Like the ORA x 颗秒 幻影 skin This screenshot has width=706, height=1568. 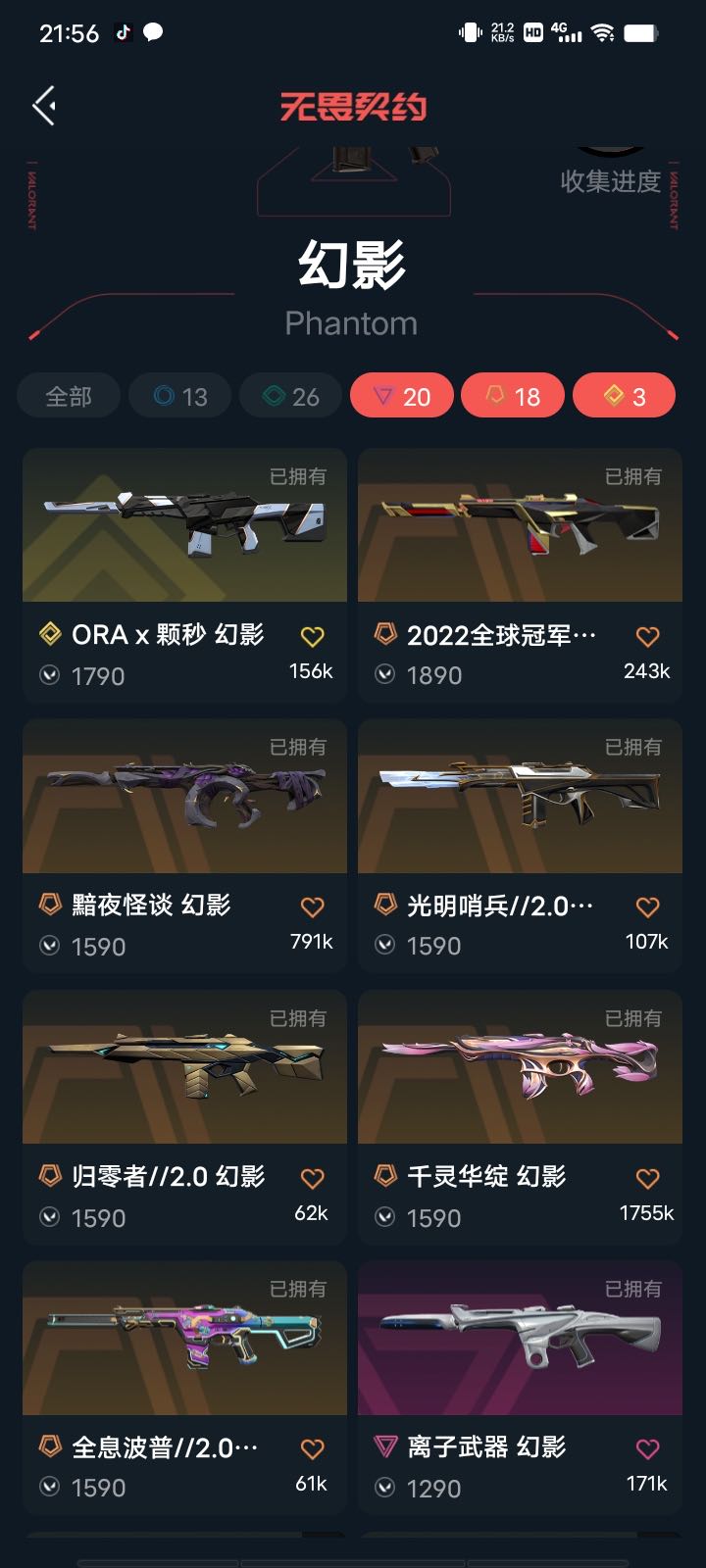tap(313, 637)
